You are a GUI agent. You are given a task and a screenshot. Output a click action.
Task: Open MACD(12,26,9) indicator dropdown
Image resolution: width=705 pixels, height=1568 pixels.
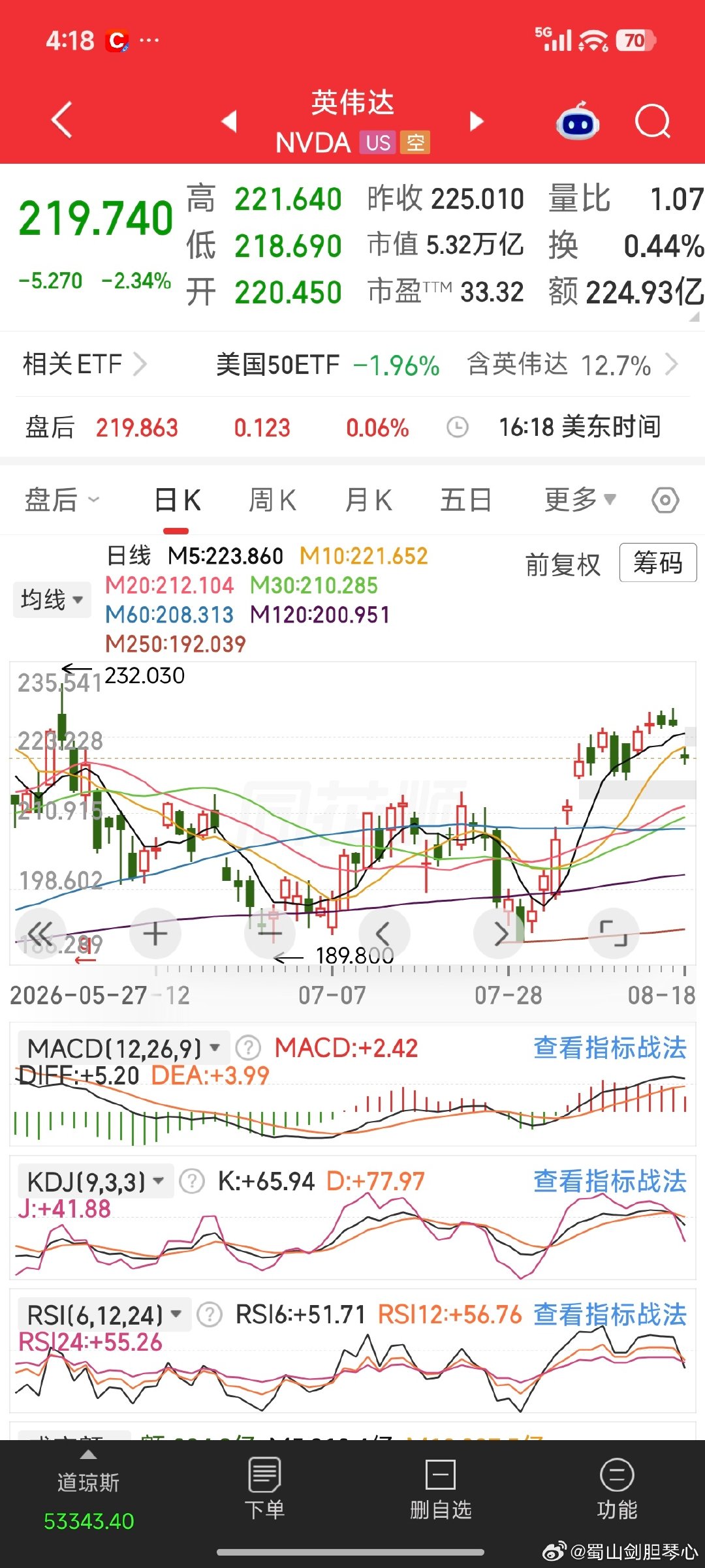[x=124, y=1048]
